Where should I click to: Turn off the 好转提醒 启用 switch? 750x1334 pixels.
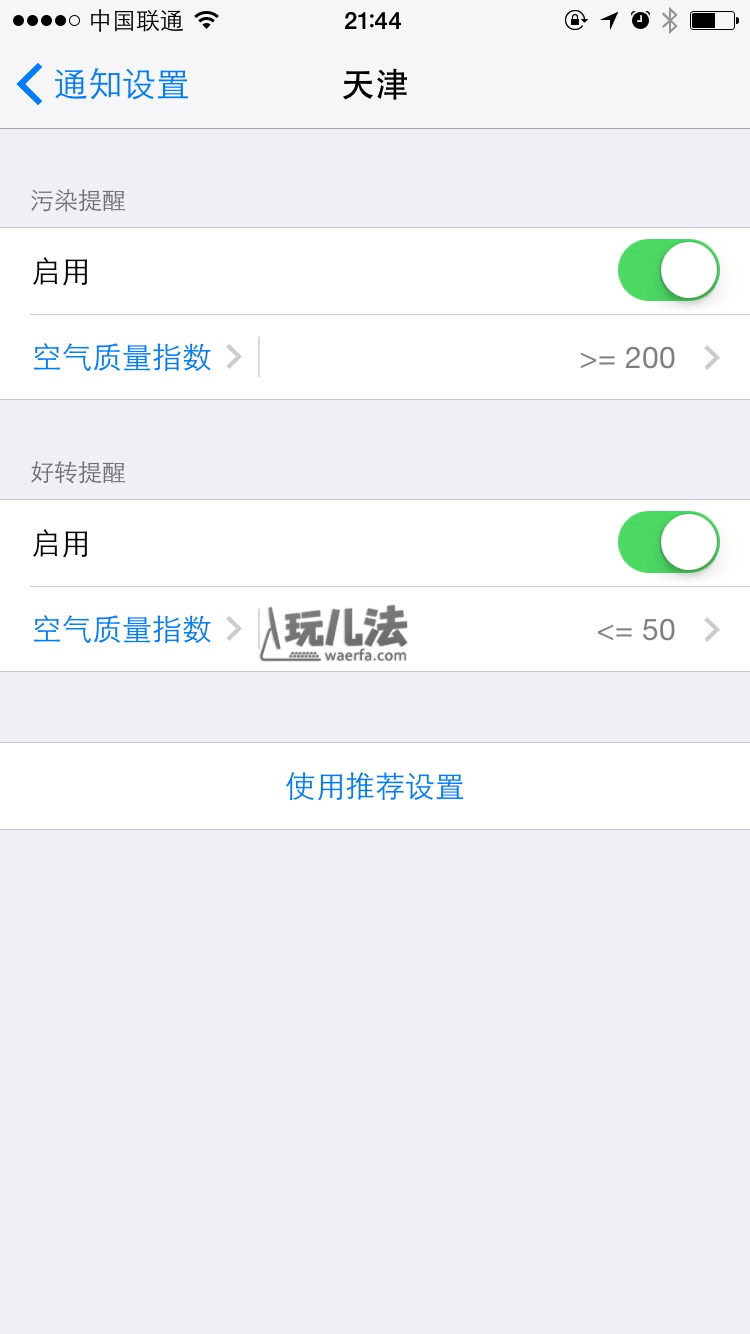[x=668, y=543]
